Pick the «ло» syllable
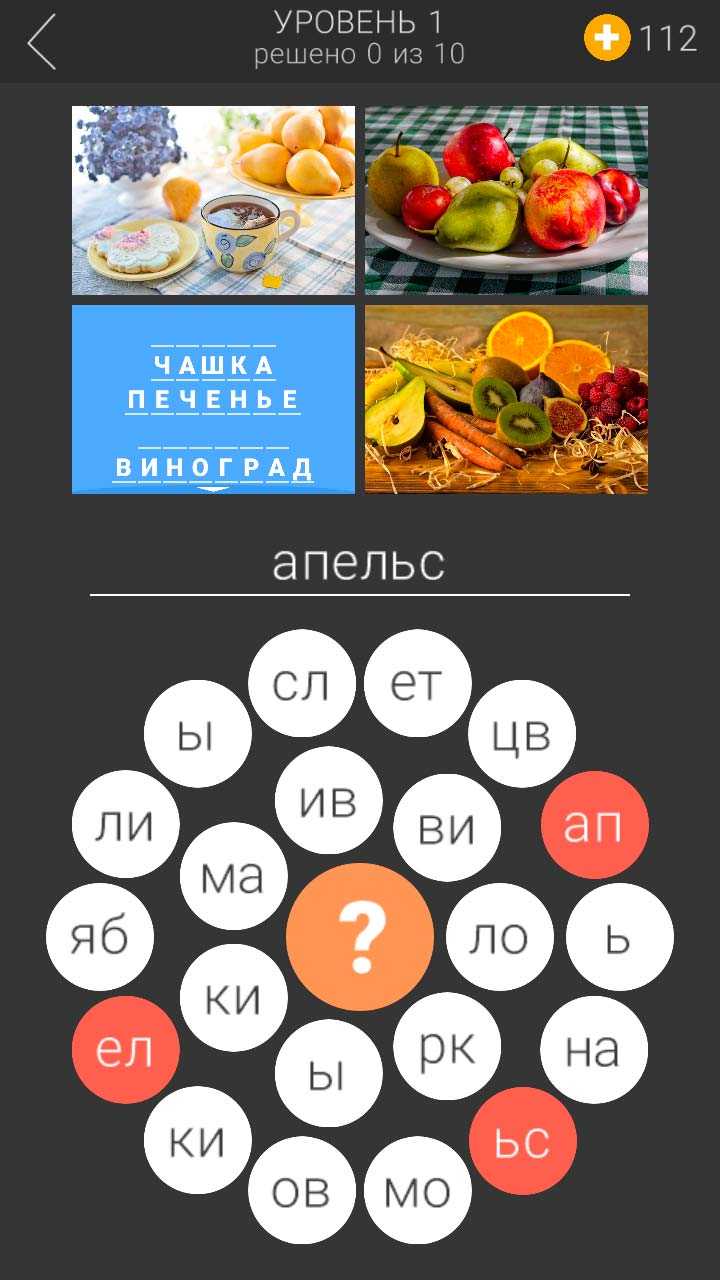720x1280 pixels. pyautogui.click(x=499, y=937)
